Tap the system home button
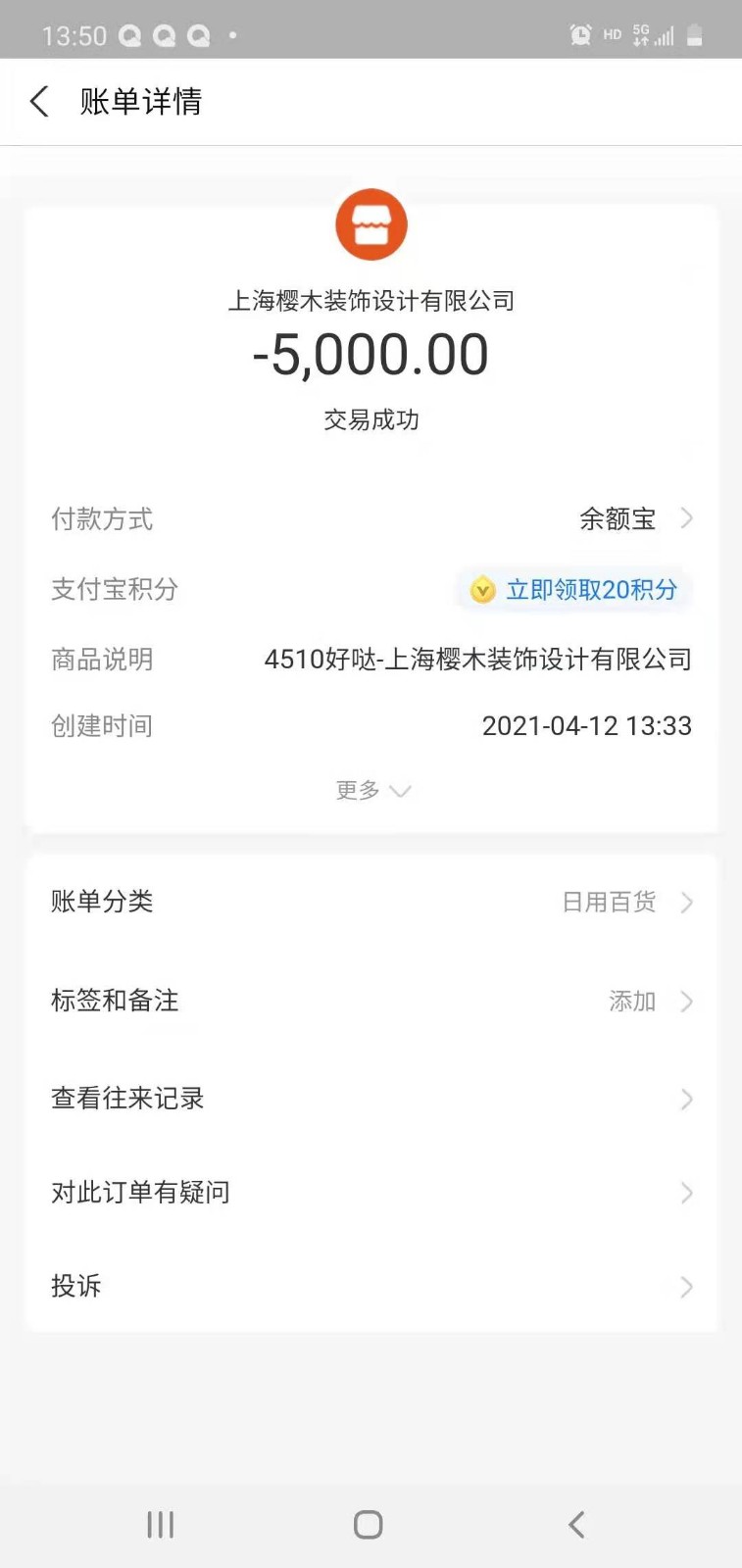The height and width of the screenshot is (1568, 742). 369,1525
